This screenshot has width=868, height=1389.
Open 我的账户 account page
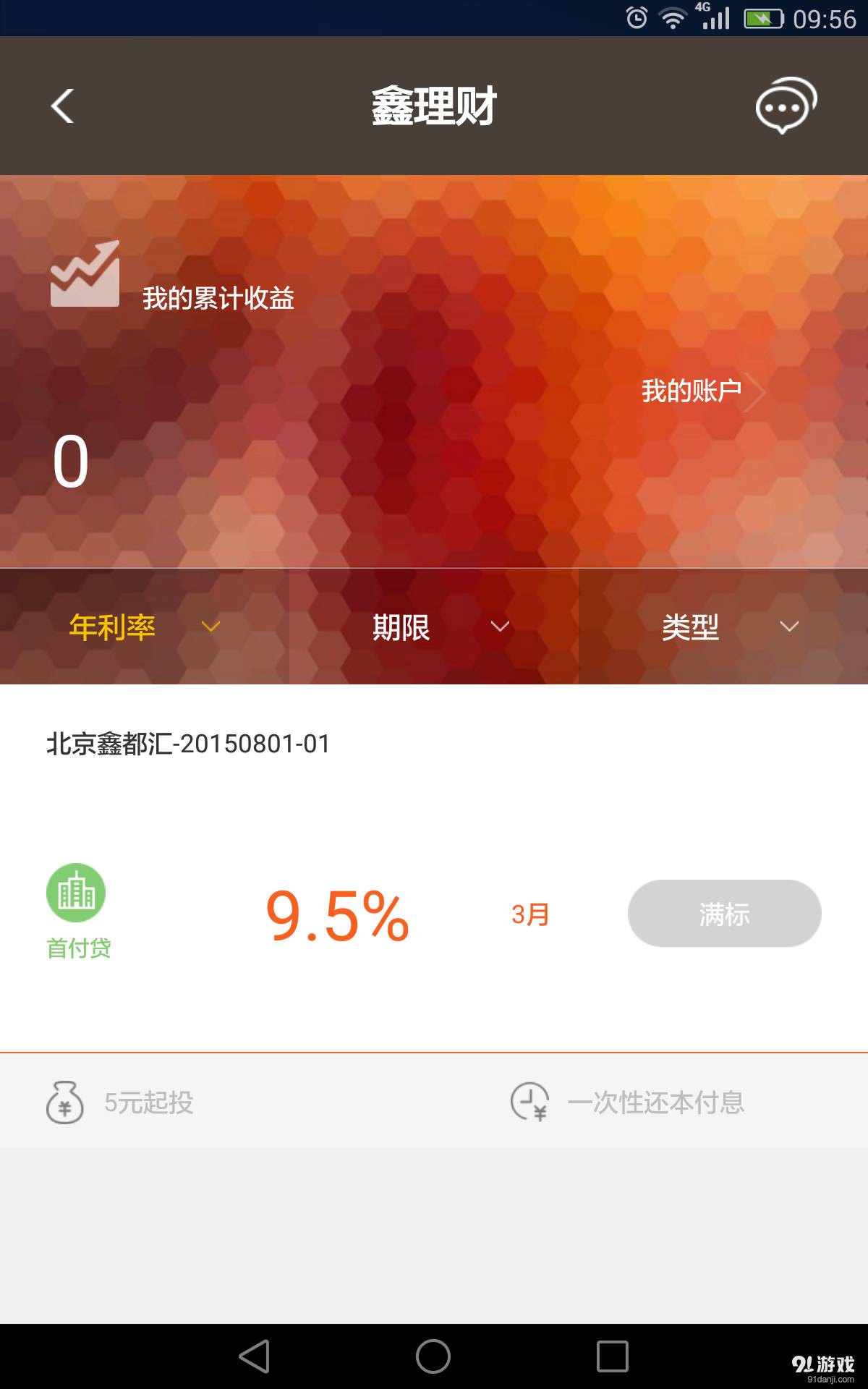(x=700, y=391)
